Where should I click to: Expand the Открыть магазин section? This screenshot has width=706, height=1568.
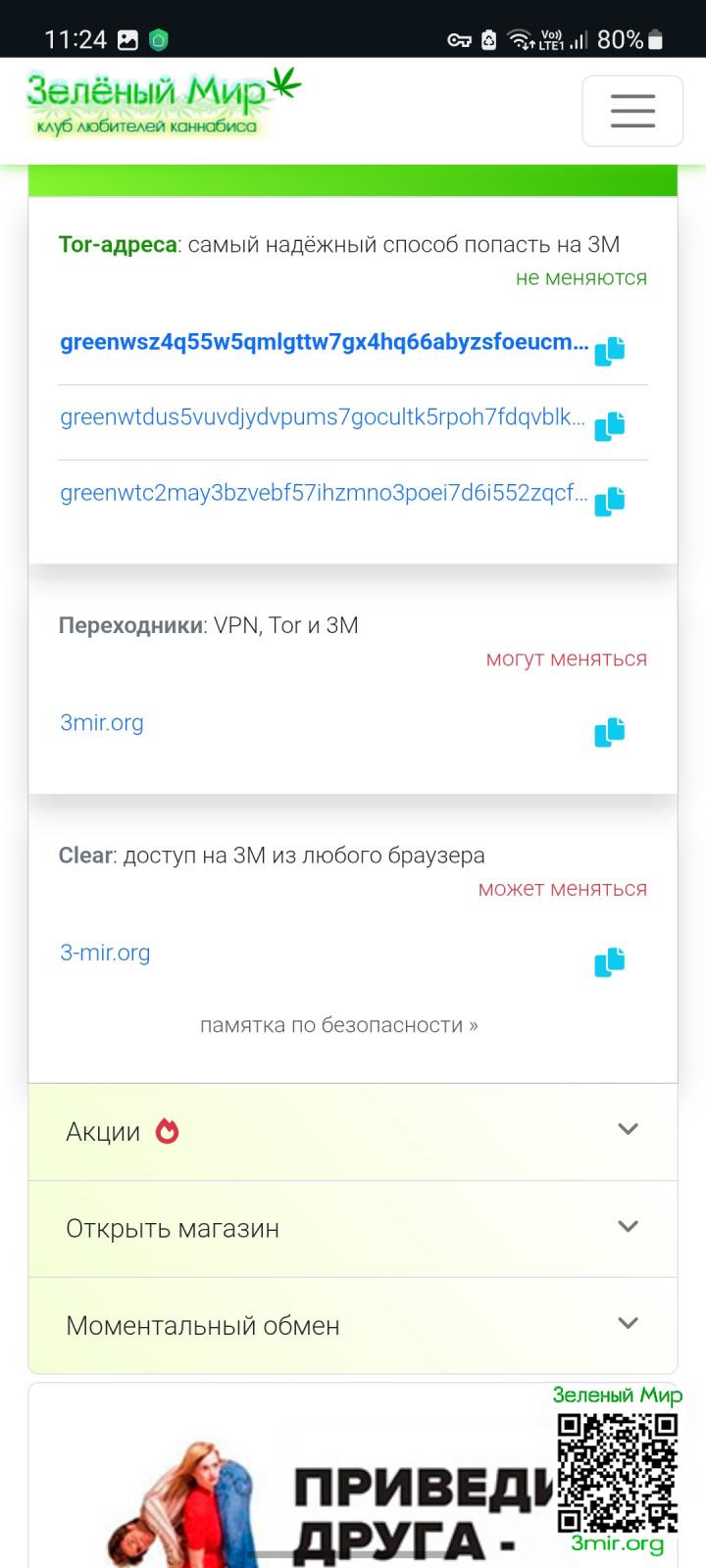click(x=353, y=1229)
